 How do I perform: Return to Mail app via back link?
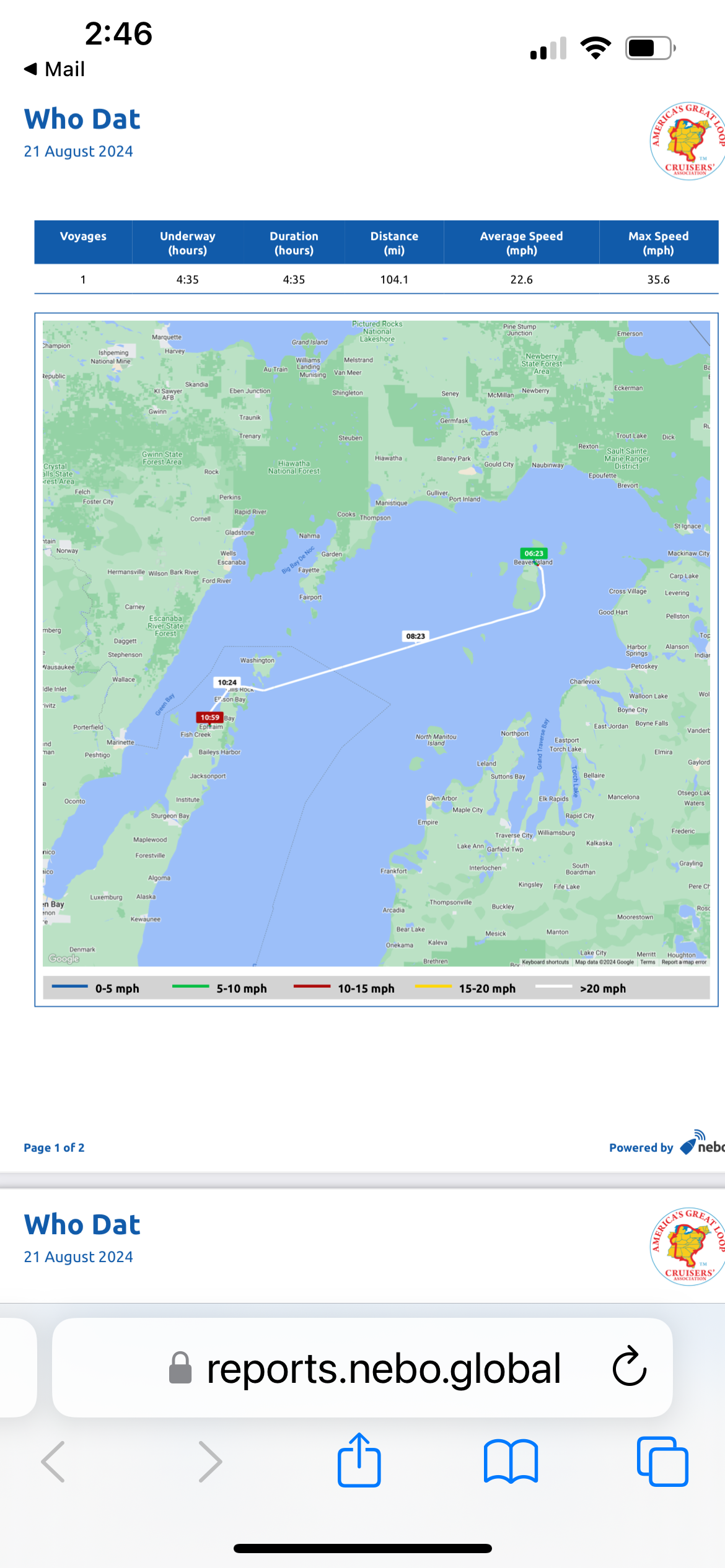coord(55,69)
